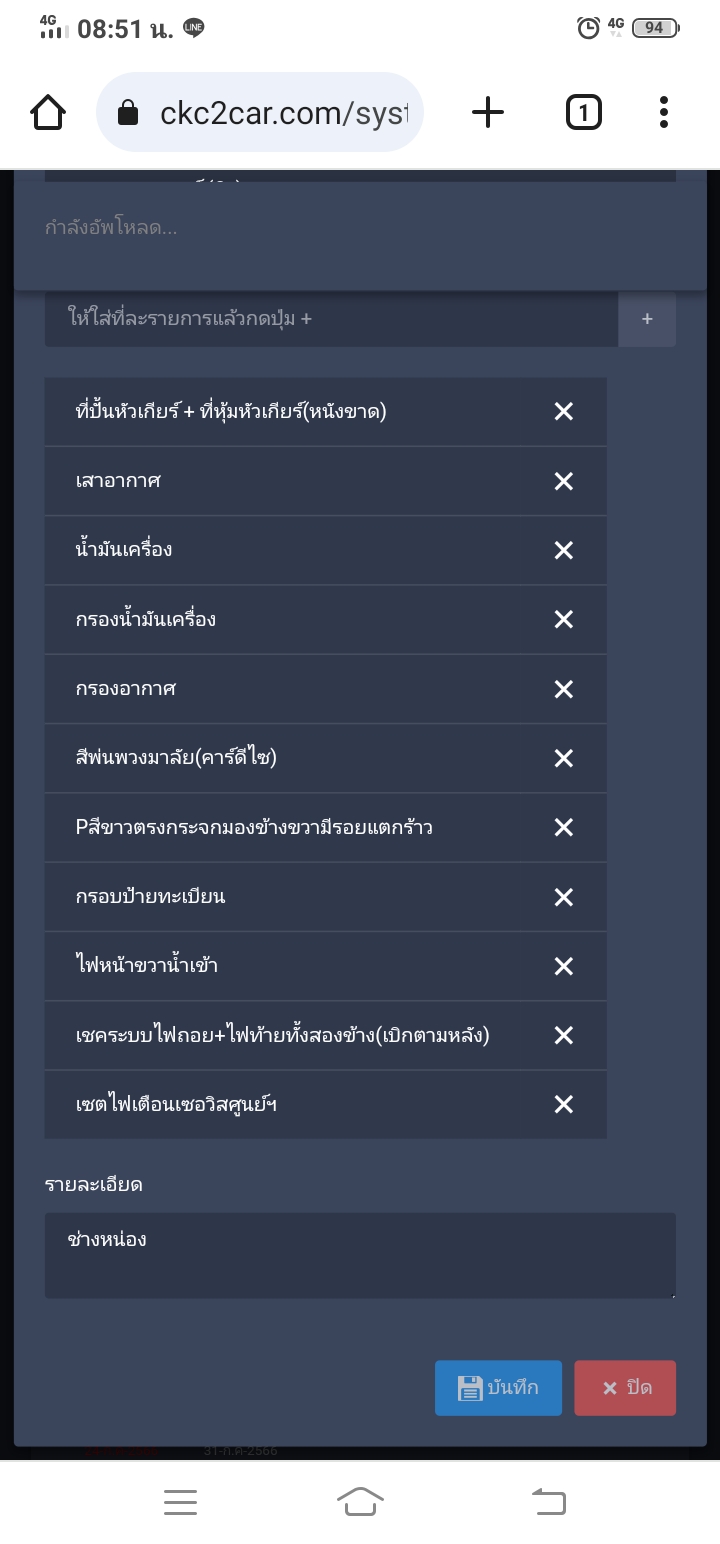Remove the กรอบป้ายทะเบียน item
The width and height of the screenshot is (720, 1544).
coord(564,897)
